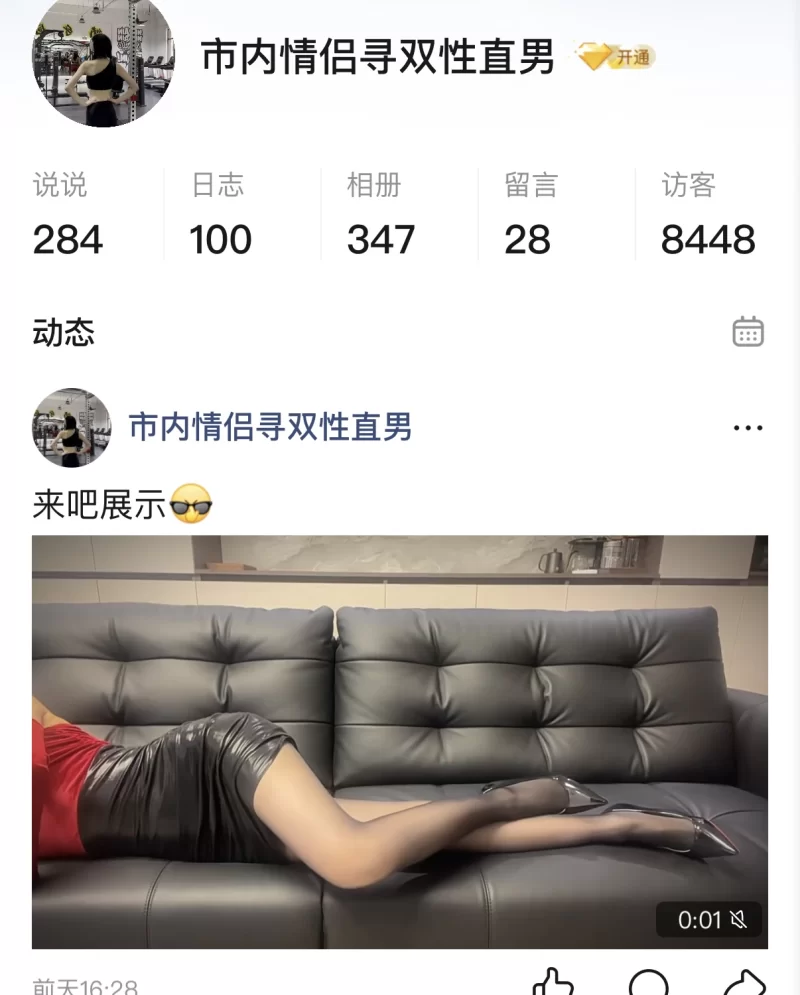View the 访客 visitors list
The image size is (800, 995).
click(x=707, y=215)
